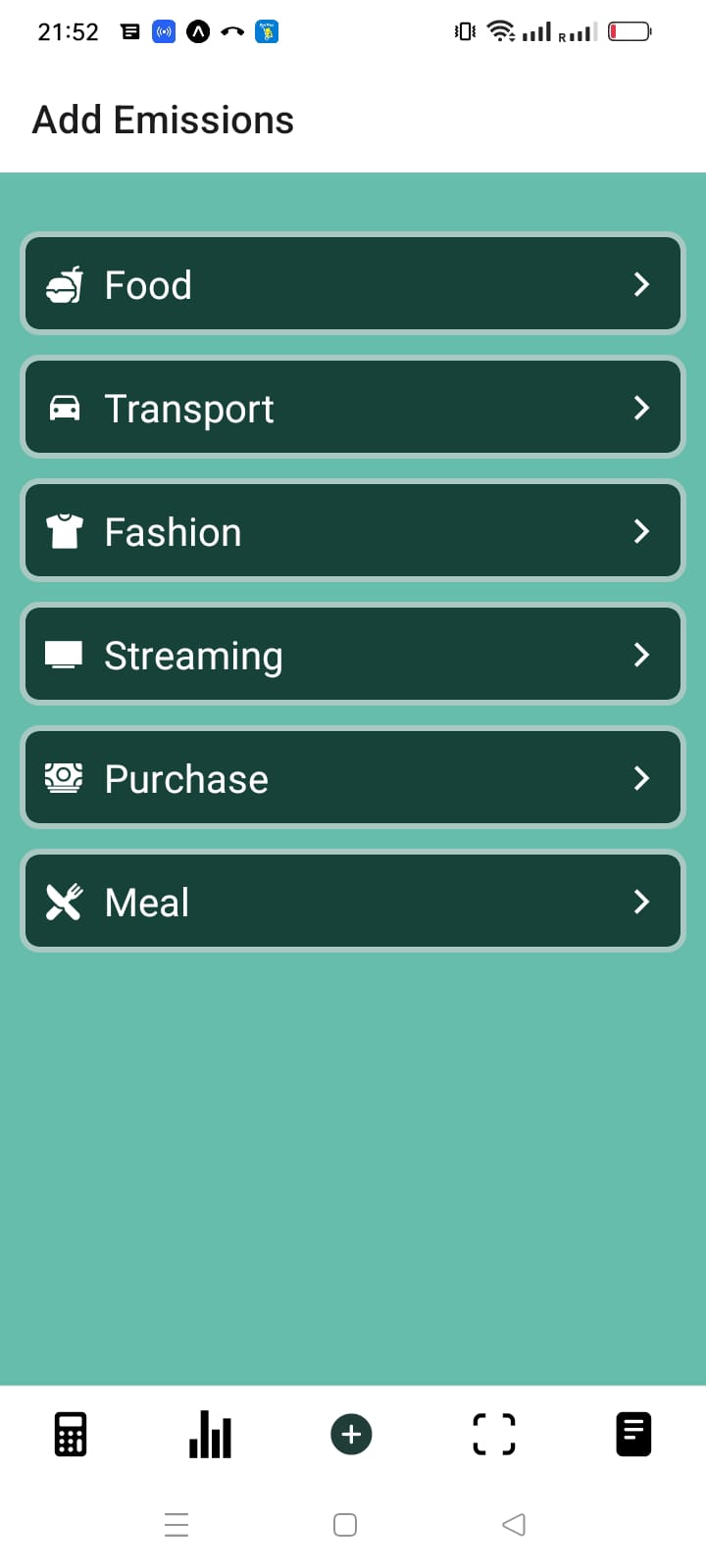Screen dimensions: 706x1568
Task: Expand the Food category chevron
Action: tap(641, 284)
